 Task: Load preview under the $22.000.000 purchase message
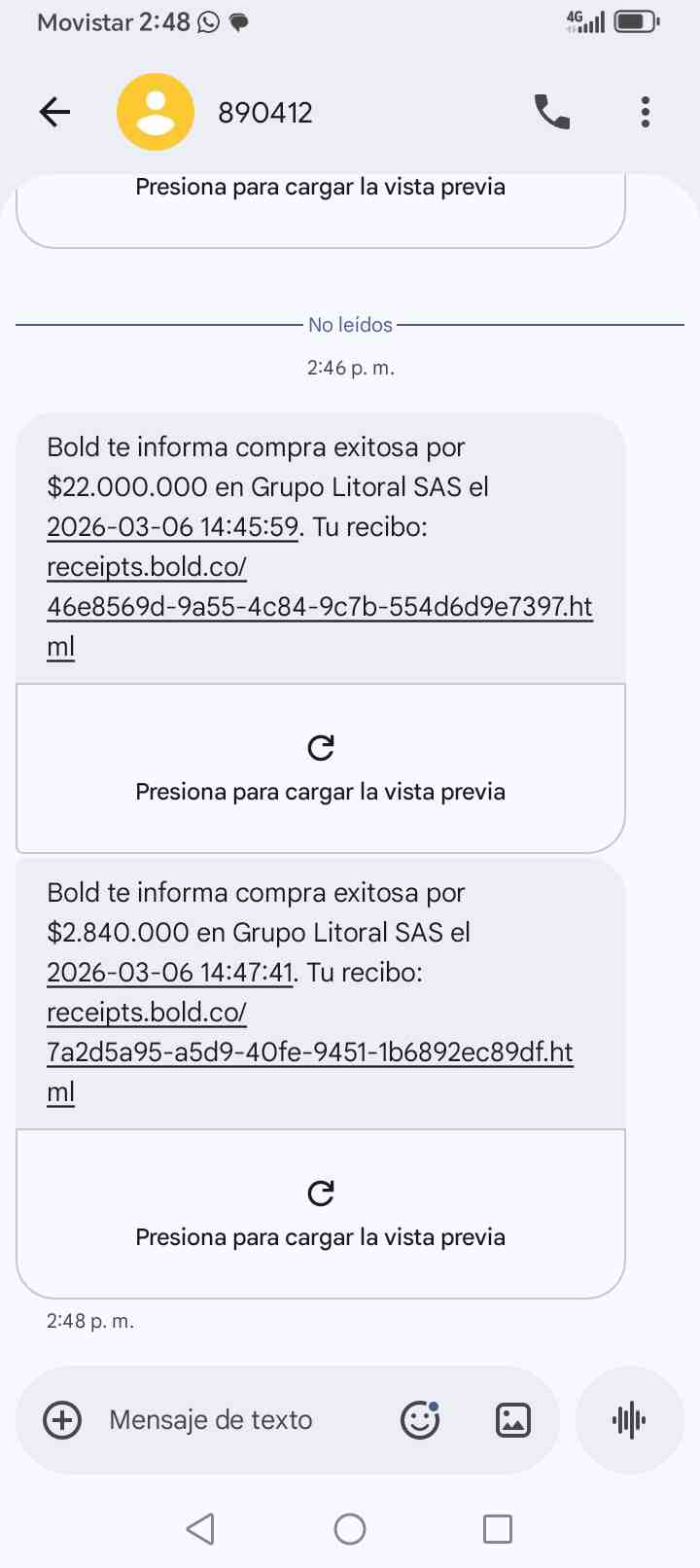pos(321,768)
